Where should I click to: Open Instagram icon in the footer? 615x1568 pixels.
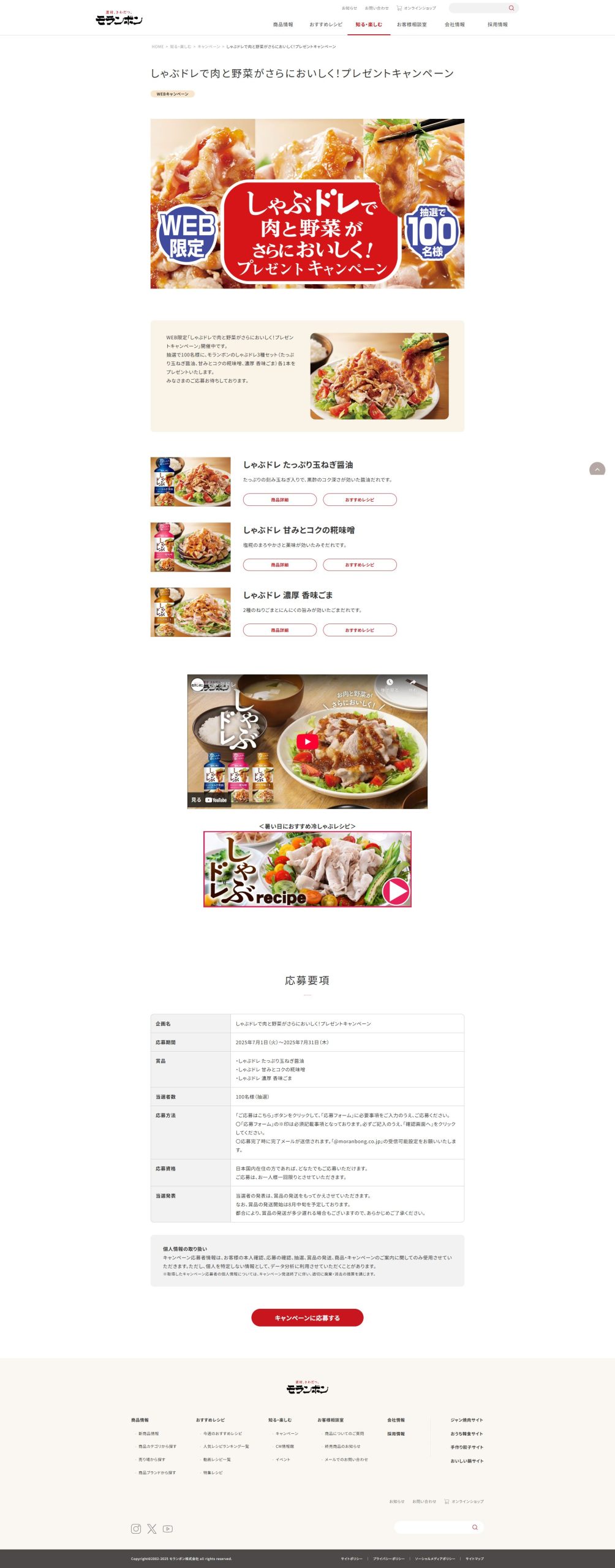(136, 1528)
